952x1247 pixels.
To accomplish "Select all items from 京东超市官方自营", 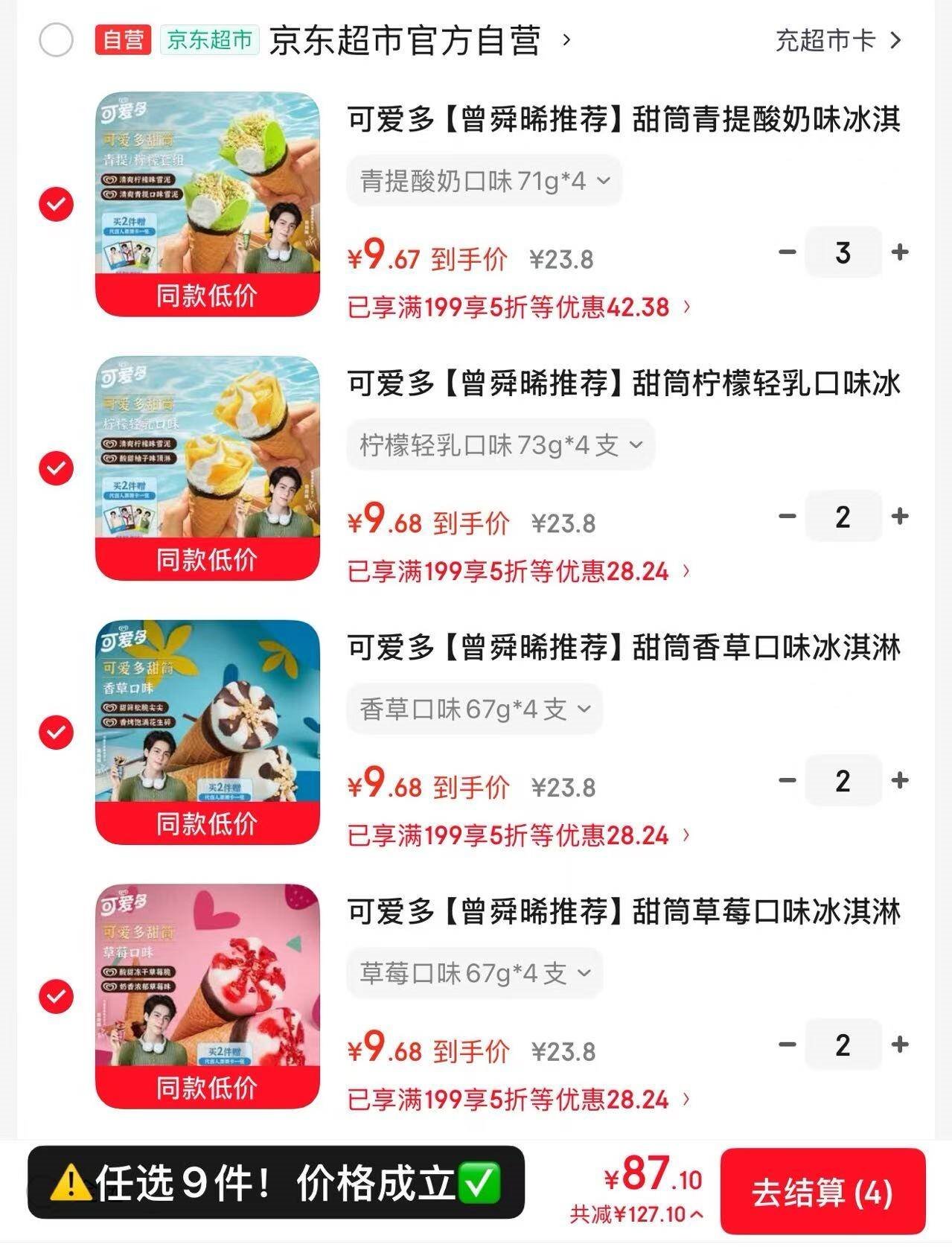I will click(x=56, y=40).
